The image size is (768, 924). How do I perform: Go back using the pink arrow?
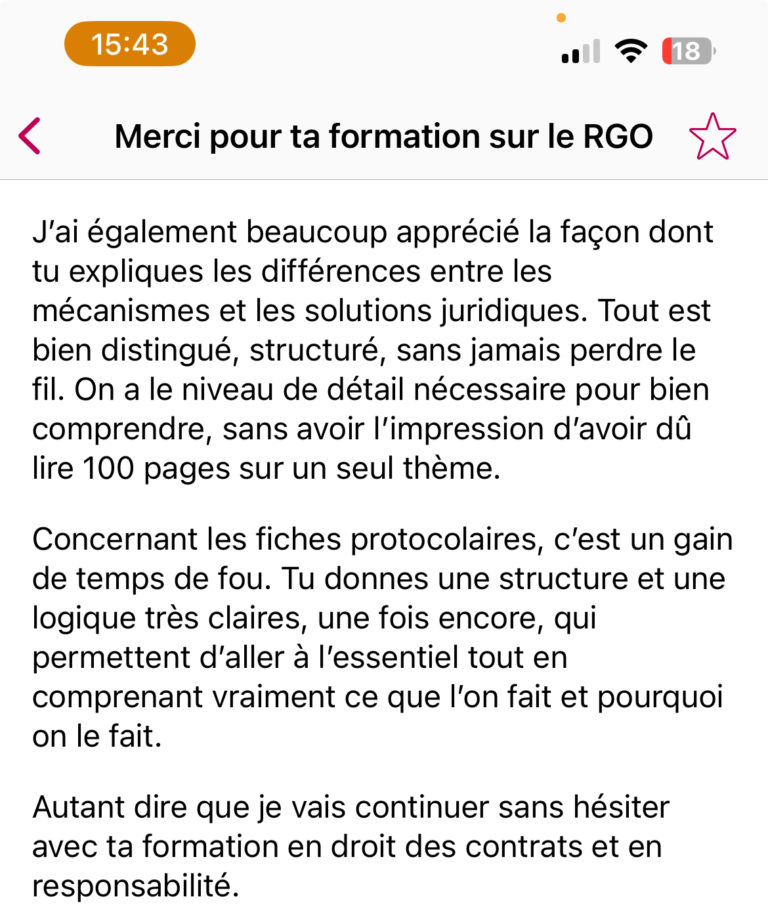coord(30,135)
